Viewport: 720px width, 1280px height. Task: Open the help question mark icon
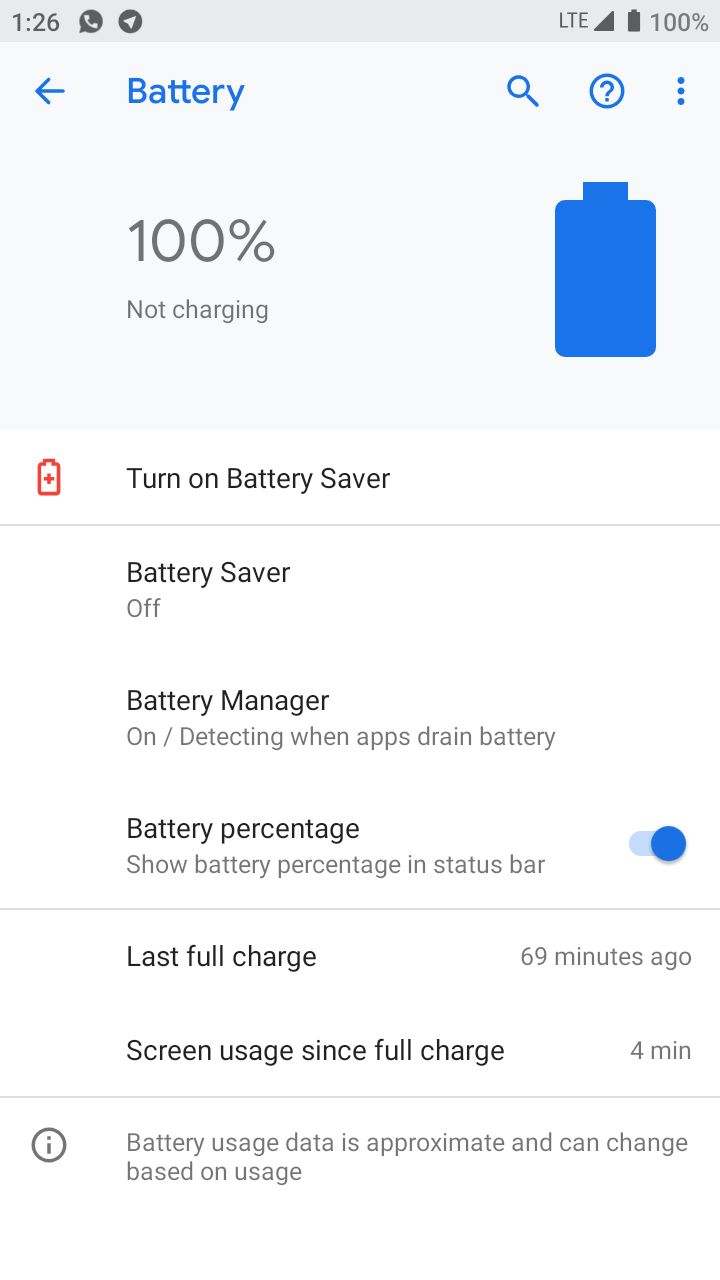606,92
